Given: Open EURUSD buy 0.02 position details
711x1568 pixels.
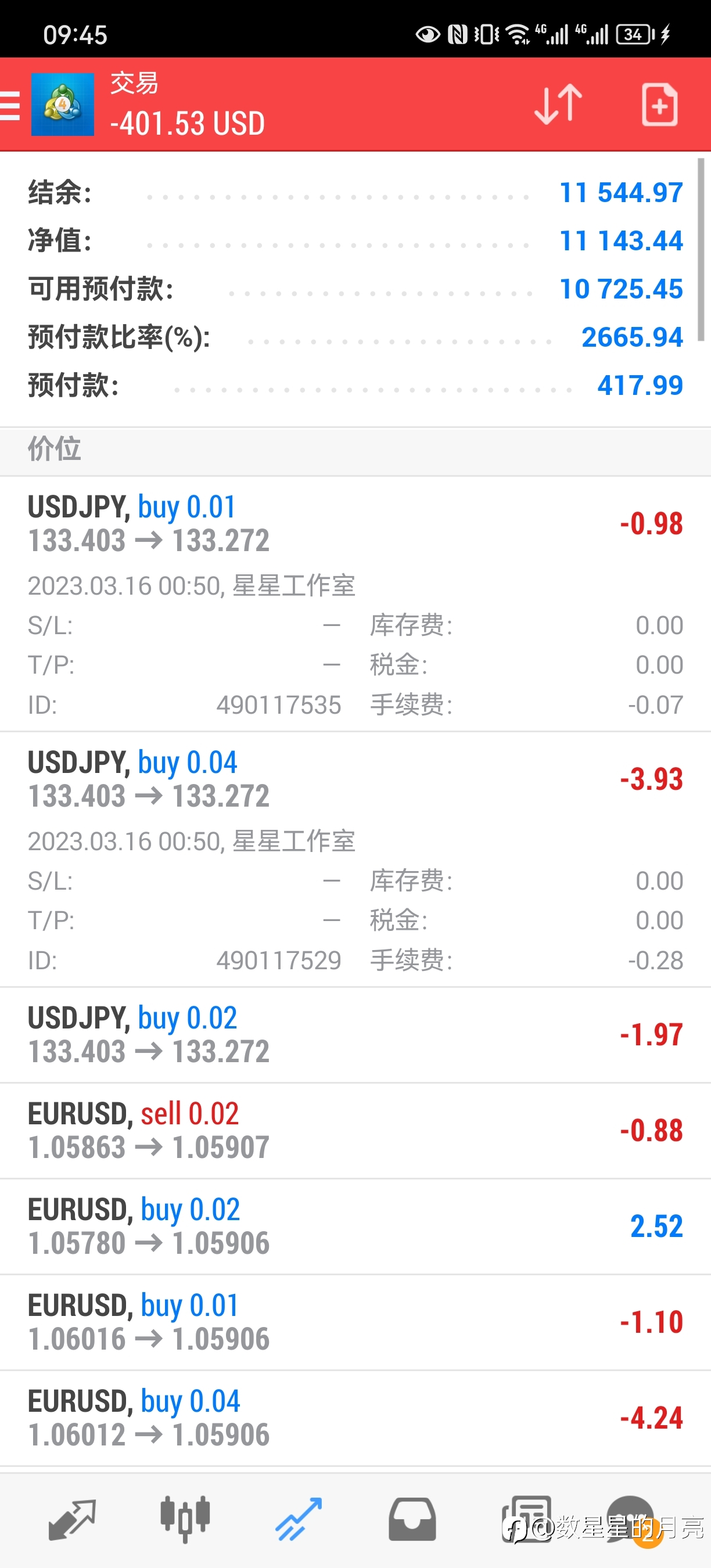Looking at the screenshot, I should tap(355, 1227).
